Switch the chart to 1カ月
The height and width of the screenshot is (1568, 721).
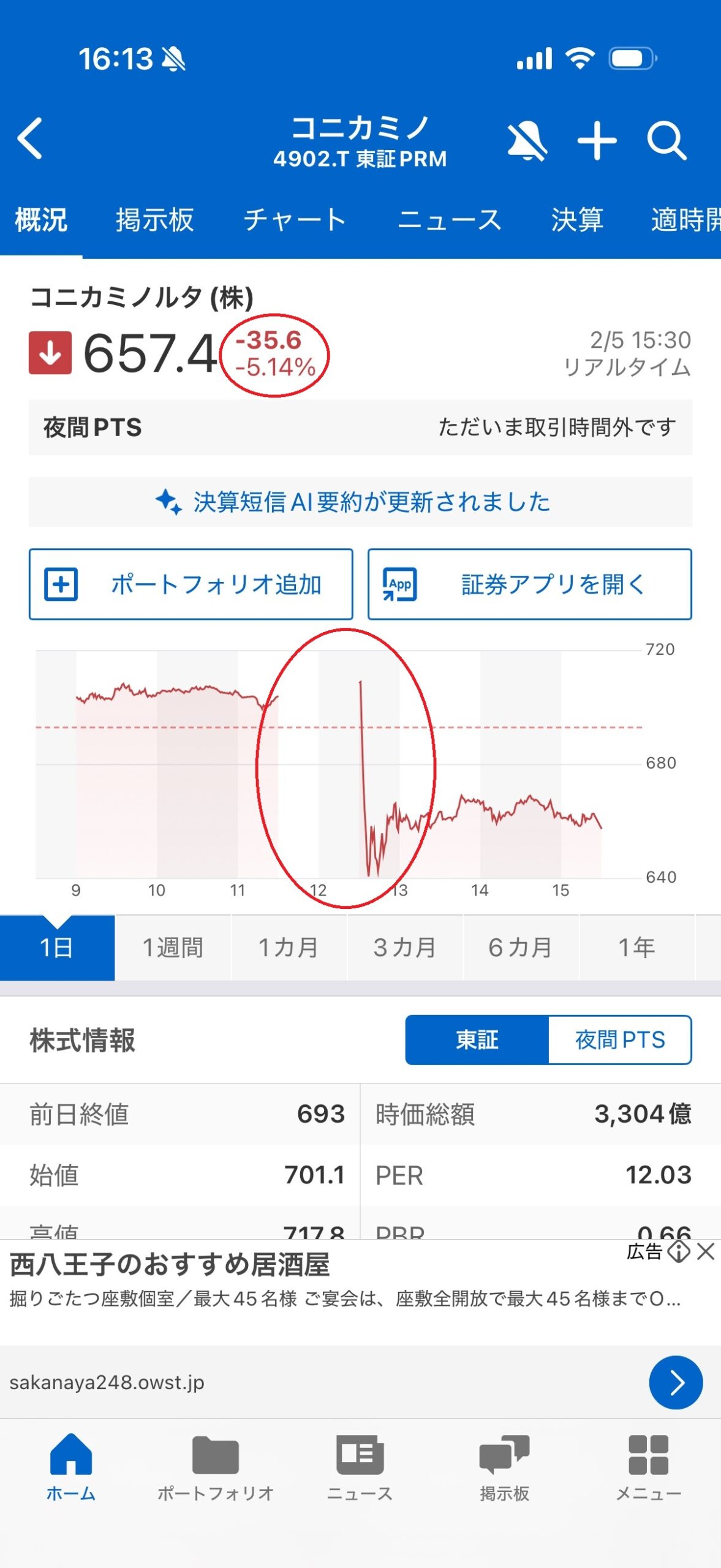pyautogui.click(x=289, y=948)
